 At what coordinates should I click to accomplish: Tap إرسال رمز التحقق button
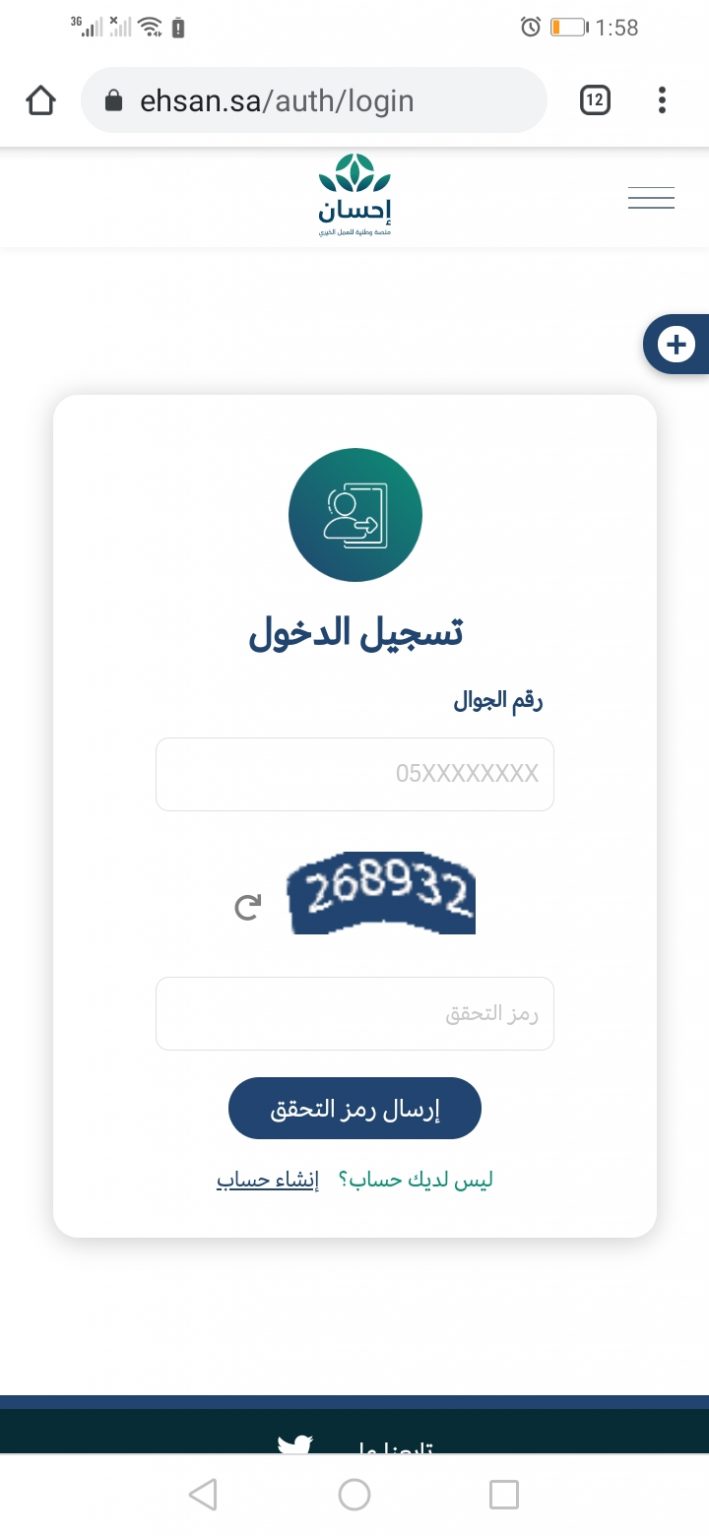(x=355, y=1108)
